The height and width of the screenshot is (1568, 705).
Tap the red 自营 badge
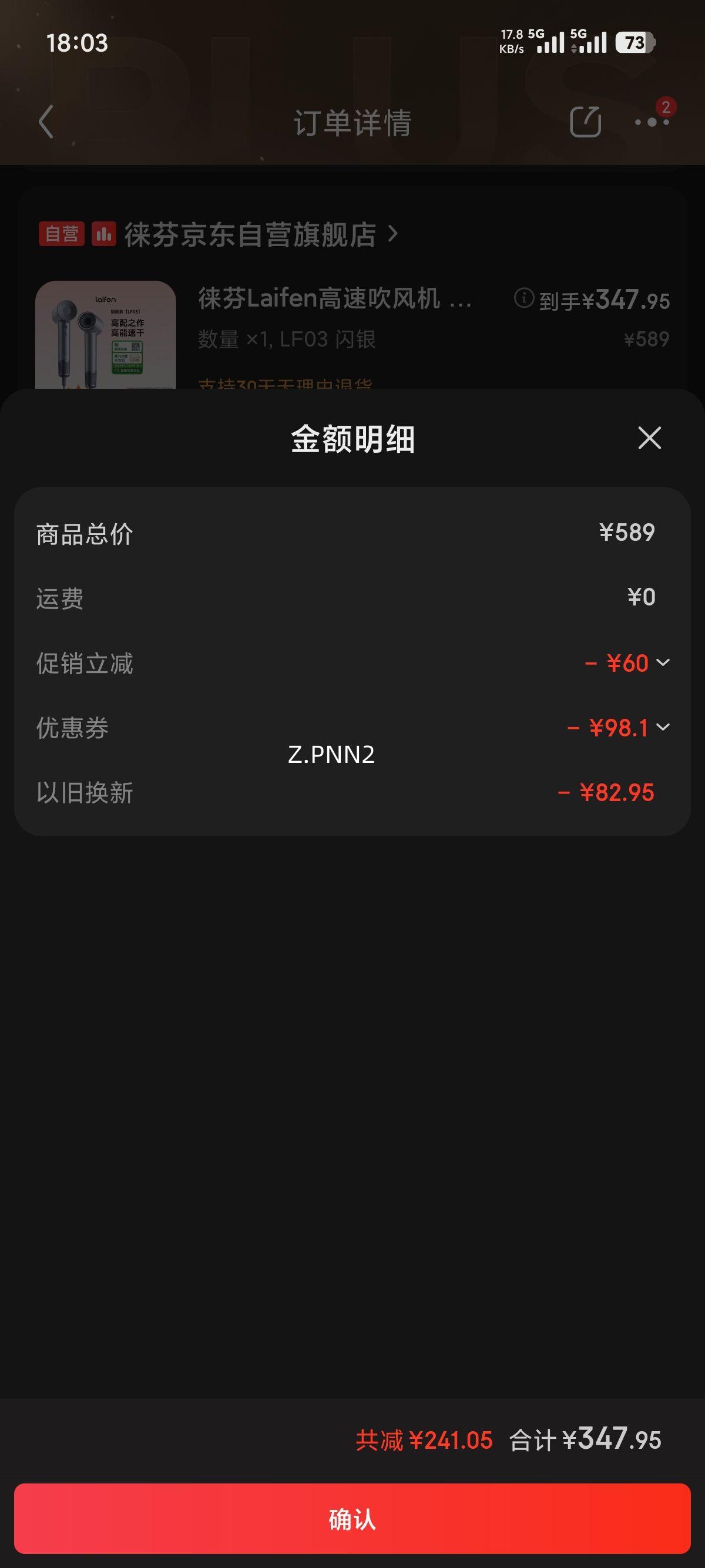click(x=61, y=235)
